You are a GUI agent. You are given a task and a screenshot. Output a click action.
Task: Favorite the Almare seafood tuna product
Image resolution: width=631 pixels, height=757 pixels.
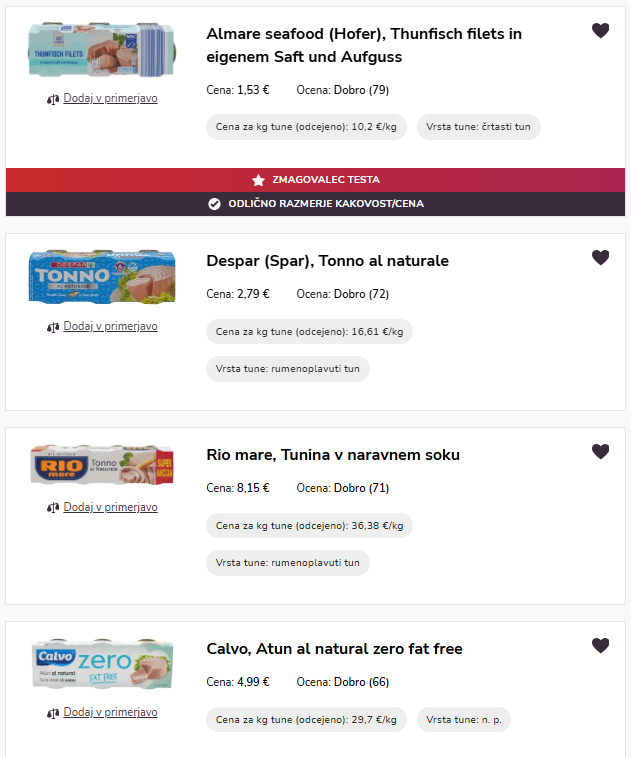tap(600, 31)
